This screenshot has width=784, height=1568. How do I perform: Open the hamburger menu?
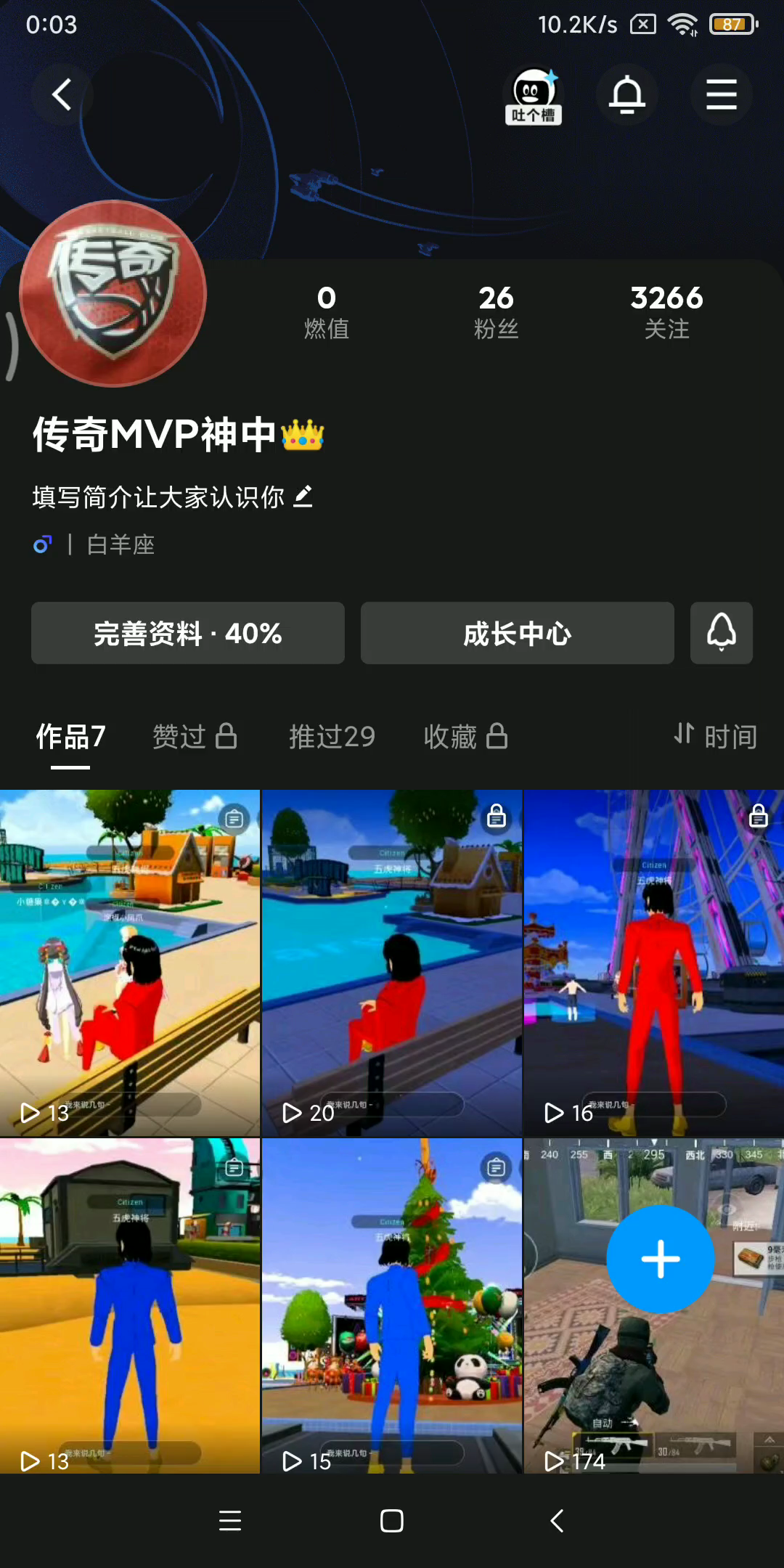721,95
